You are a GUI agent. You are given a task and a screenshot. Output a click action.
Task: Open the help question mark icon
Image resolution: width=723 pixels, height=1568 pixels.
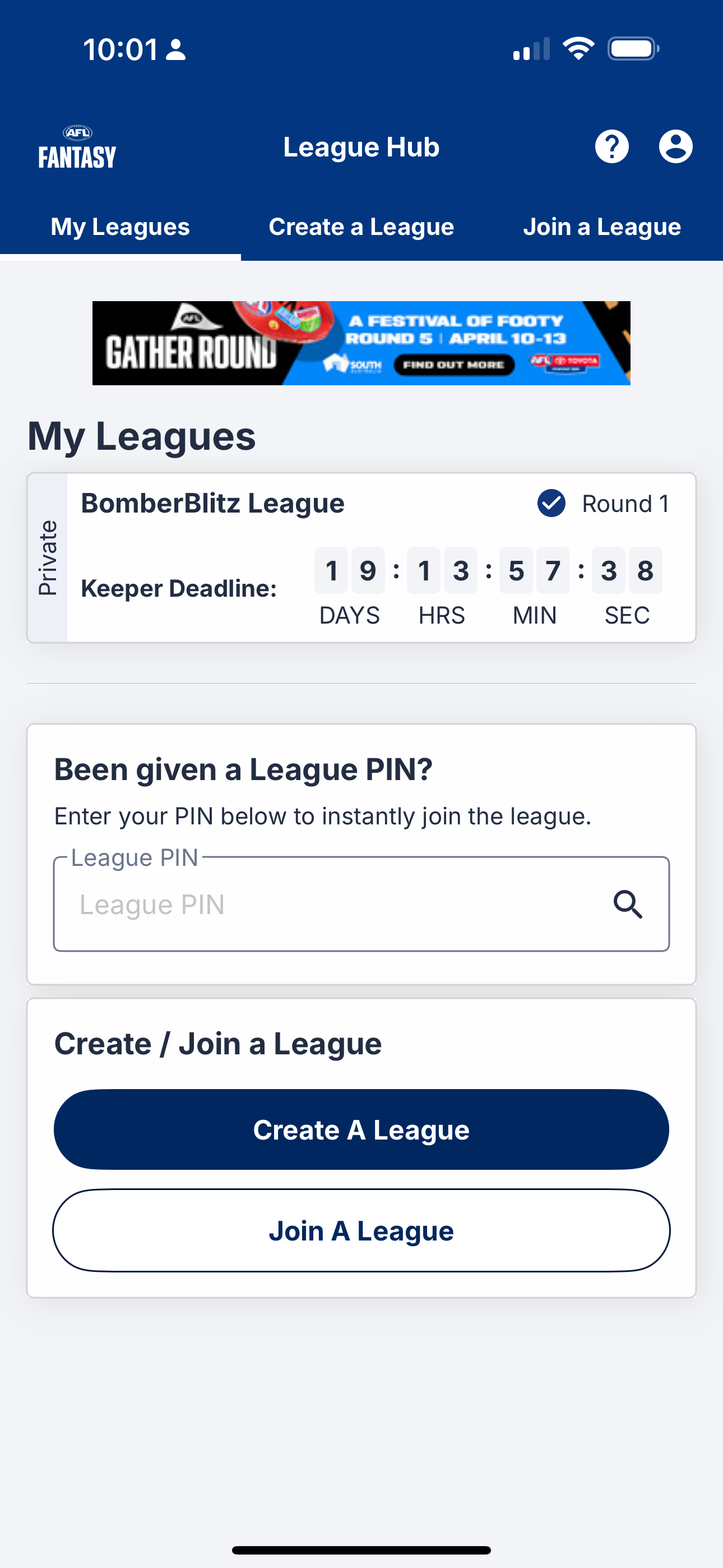(611, 147)
